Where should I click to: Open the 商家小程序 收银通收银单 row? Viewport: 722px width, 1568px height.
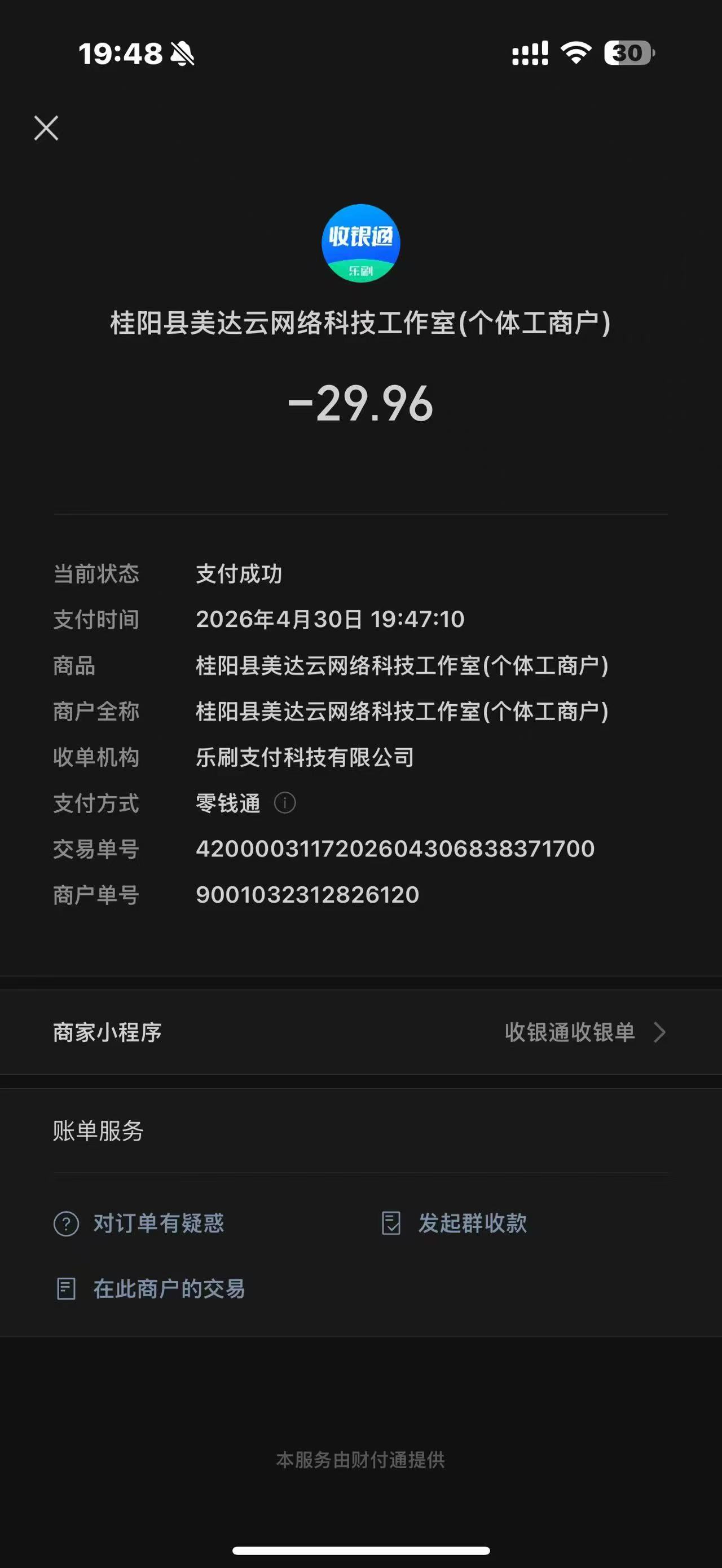[361, 1032]
